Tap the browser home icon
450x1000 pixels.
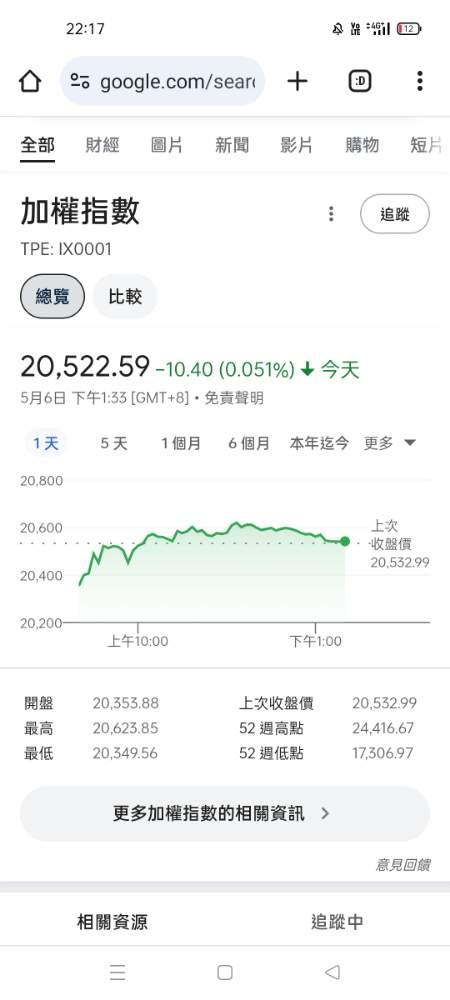click(30, 81)
